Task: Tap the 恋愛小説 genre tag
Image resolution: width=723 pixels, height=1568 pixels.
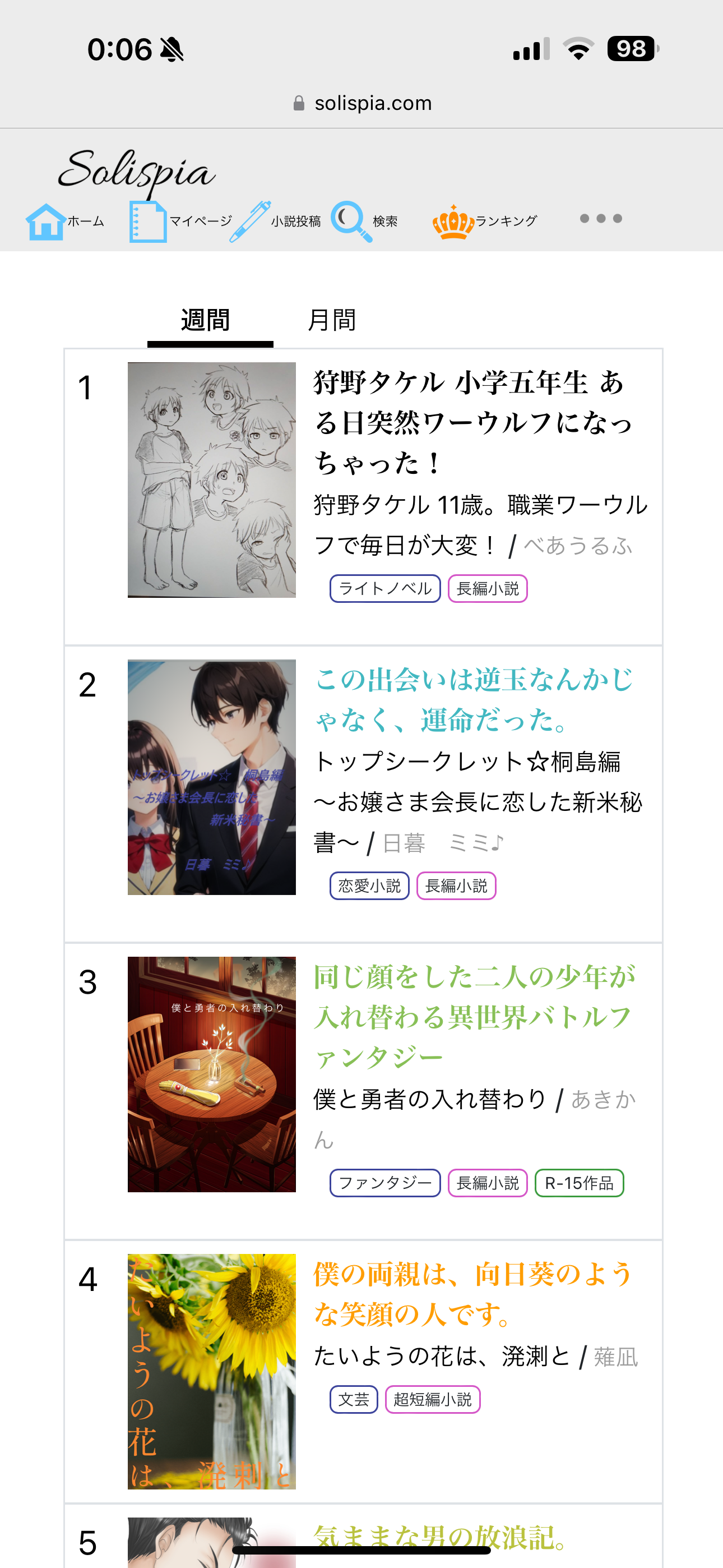Action: point(369,886)
